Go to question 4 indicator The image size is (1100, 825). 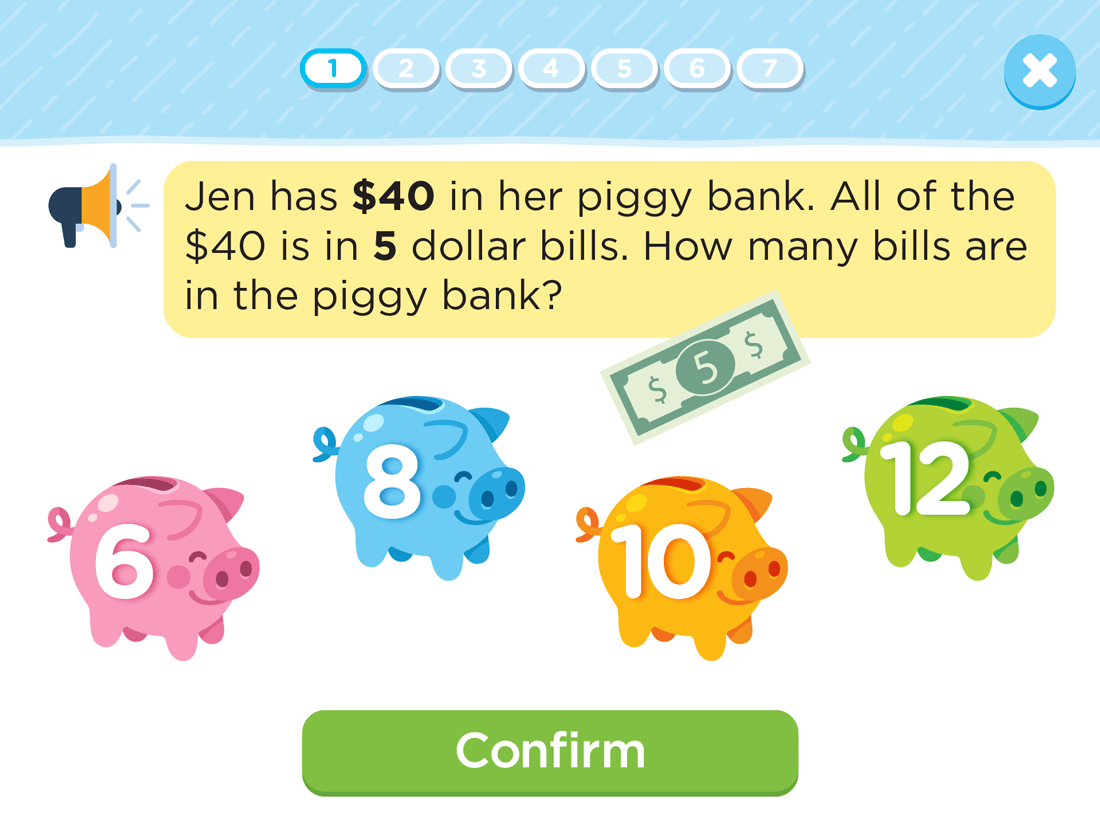[551, 69]
